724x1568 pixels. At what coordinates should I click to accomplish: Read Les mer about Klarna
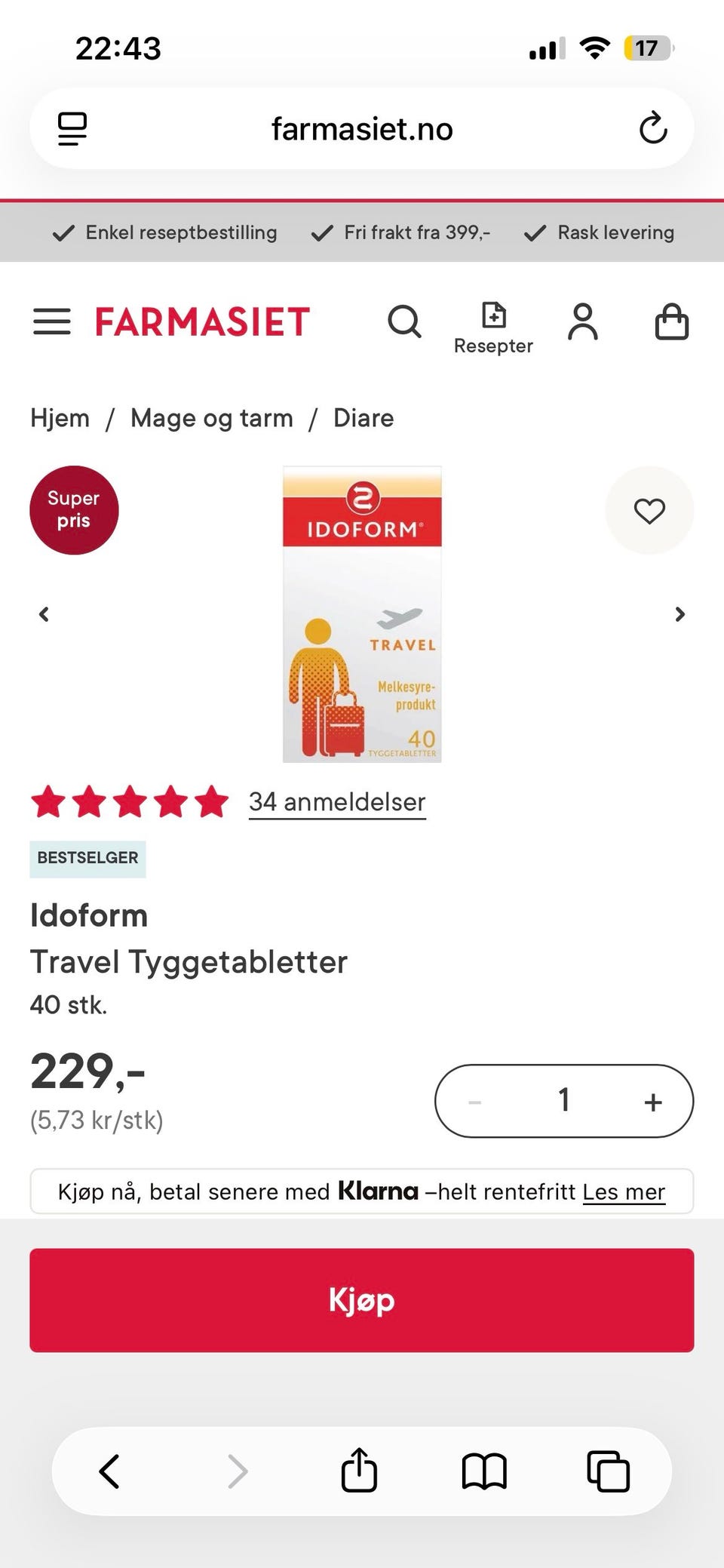[624, 1191]
